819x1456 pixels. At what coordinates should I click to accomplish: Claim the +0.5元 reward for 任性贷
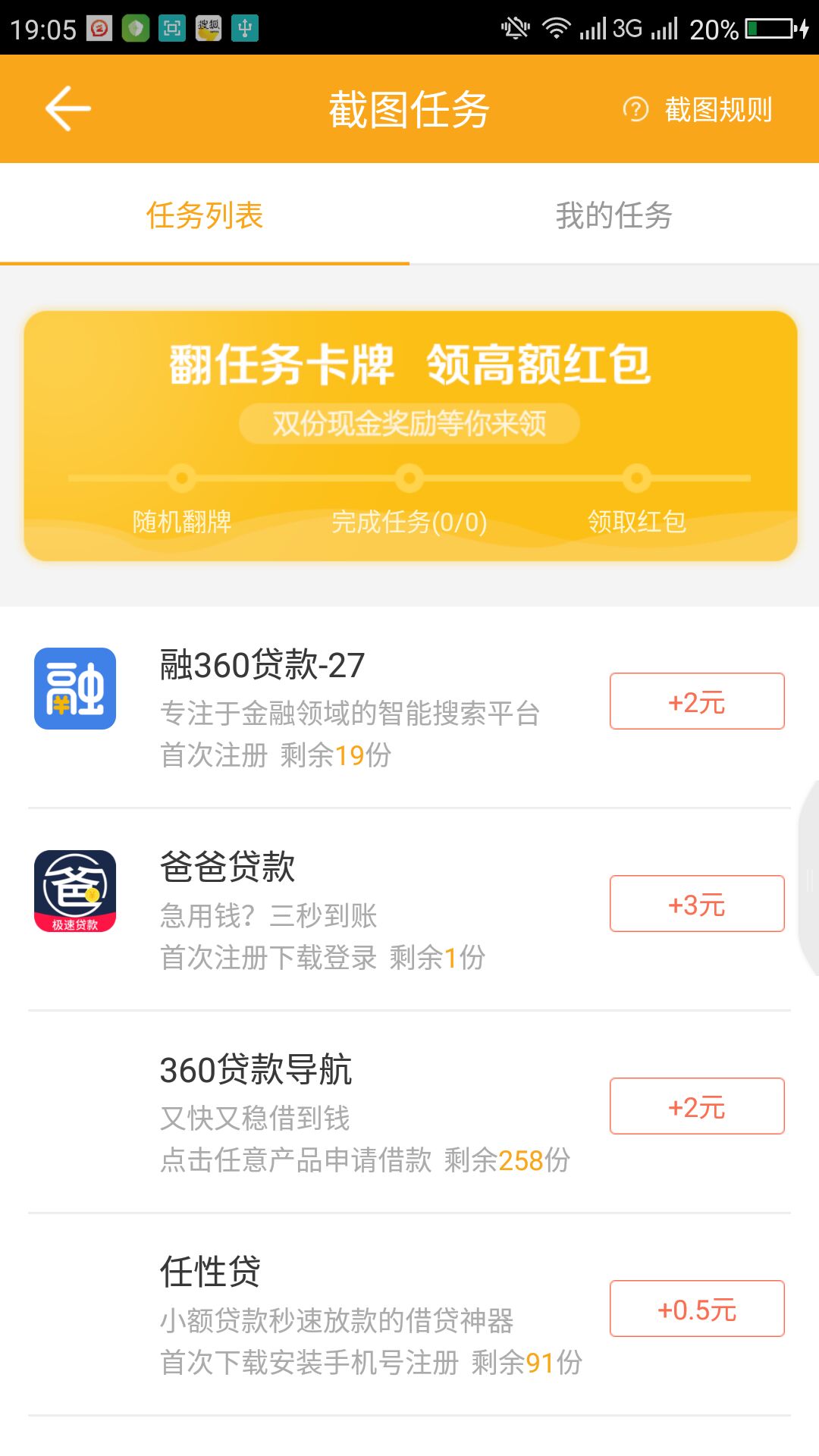point(696,1309)
